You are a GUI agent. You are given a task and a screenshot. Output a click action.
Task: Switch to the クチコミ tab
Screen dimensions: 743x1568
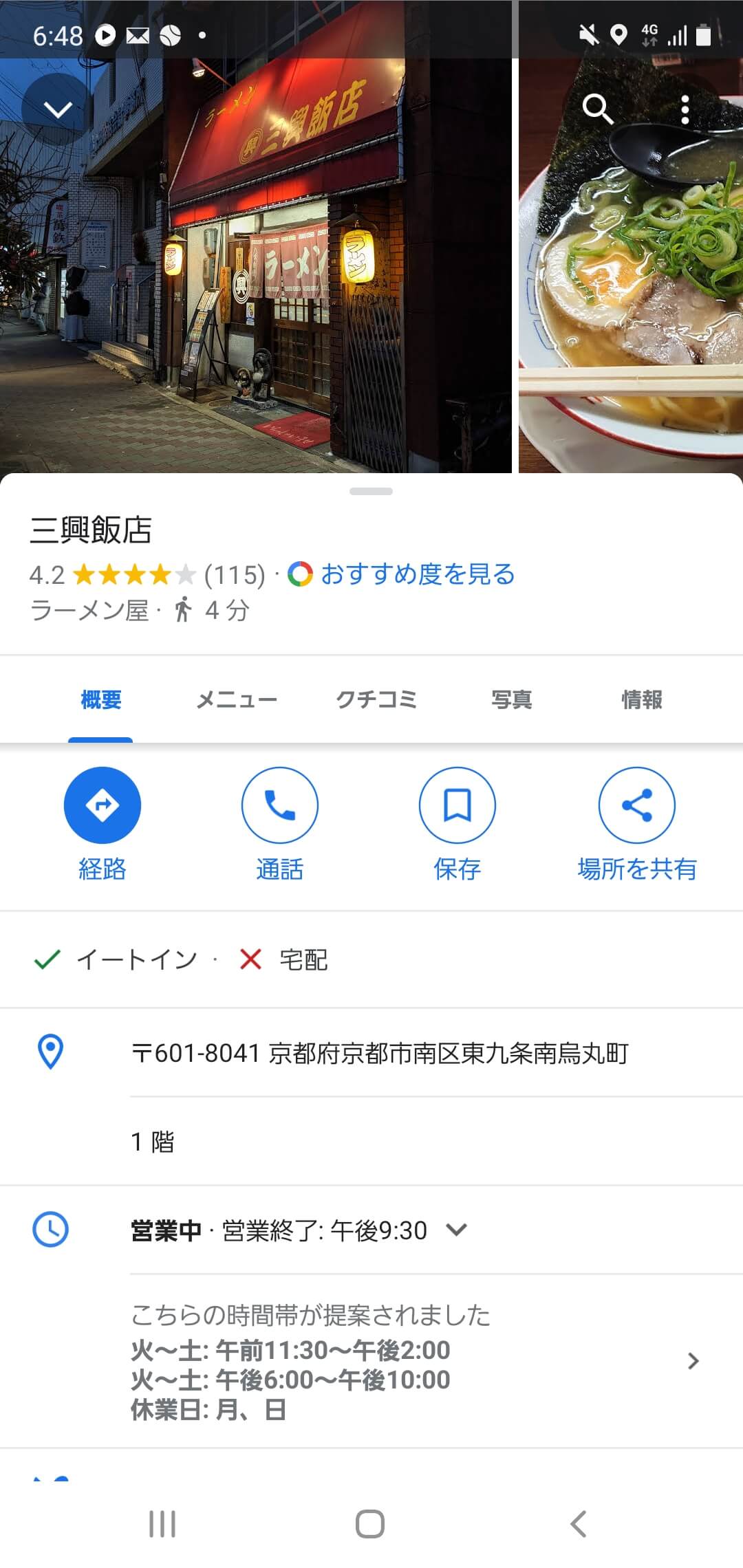click(x=376, y=700)
